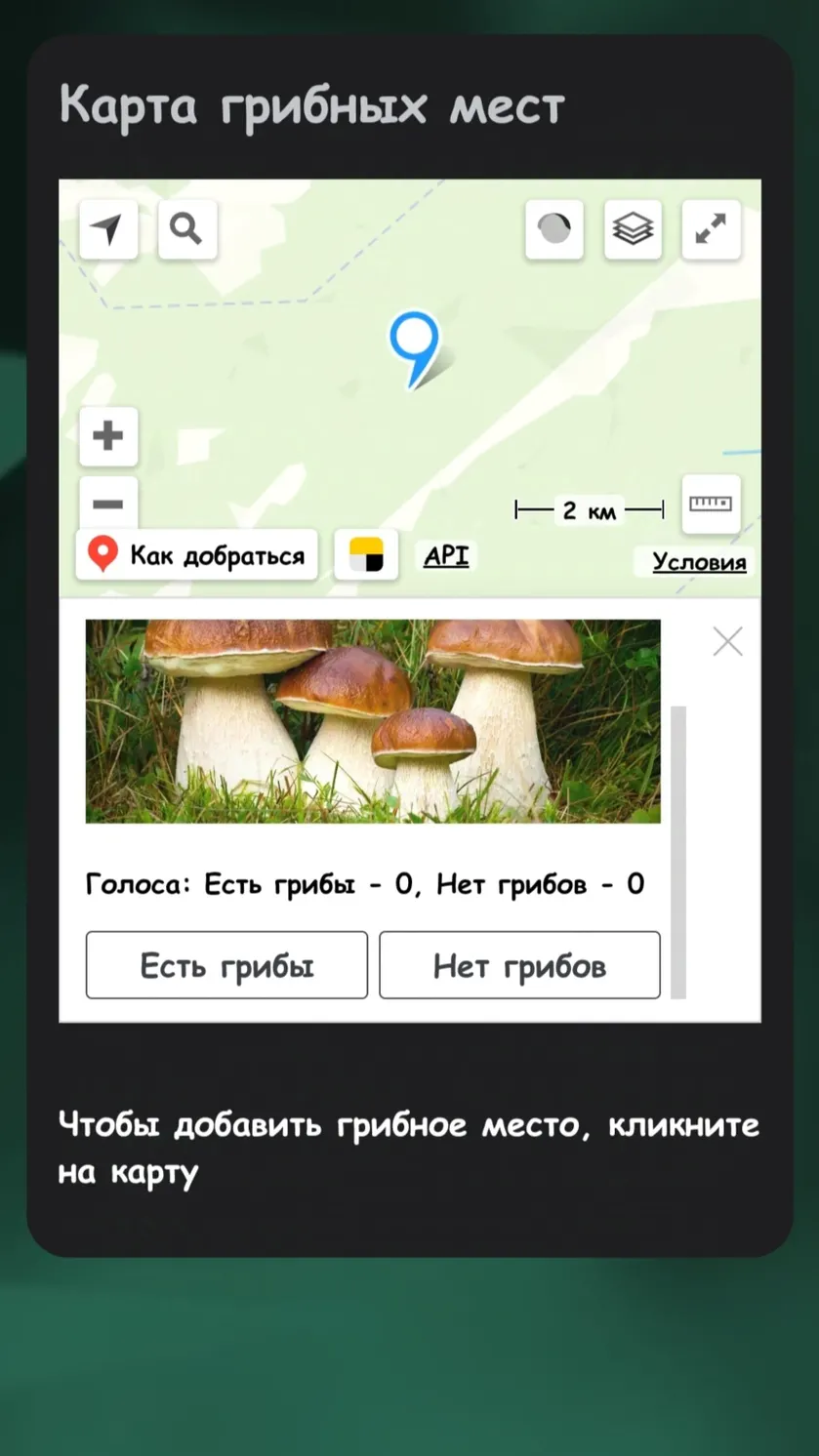Activate the ruler distance tool
The image size is (819, 1456).
point(711,504)
